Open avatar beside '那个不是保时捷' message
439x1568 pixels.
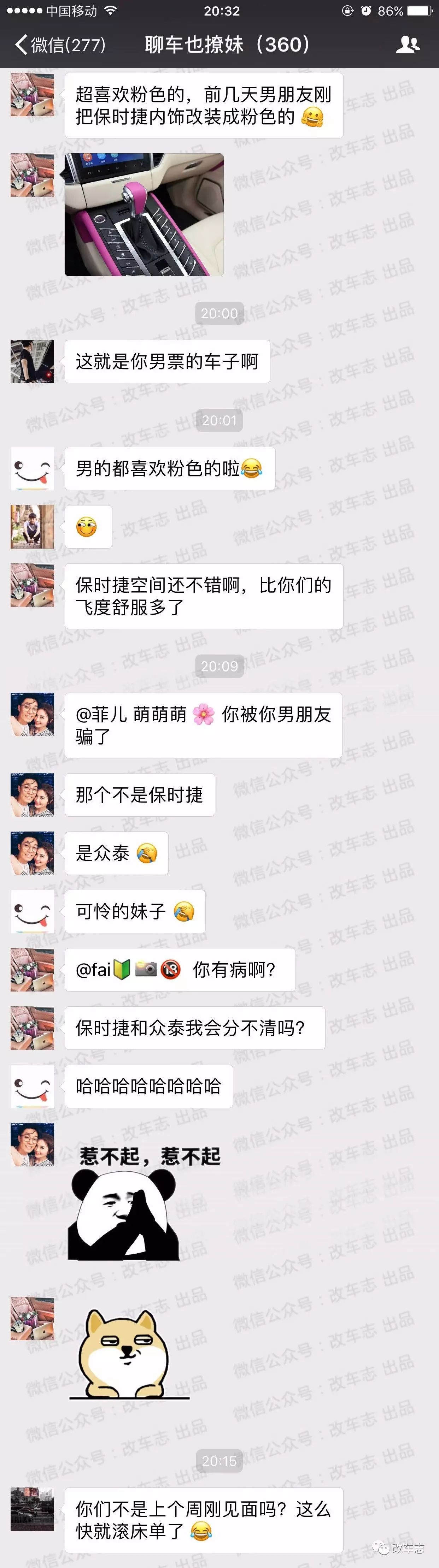tap(32, 795)
